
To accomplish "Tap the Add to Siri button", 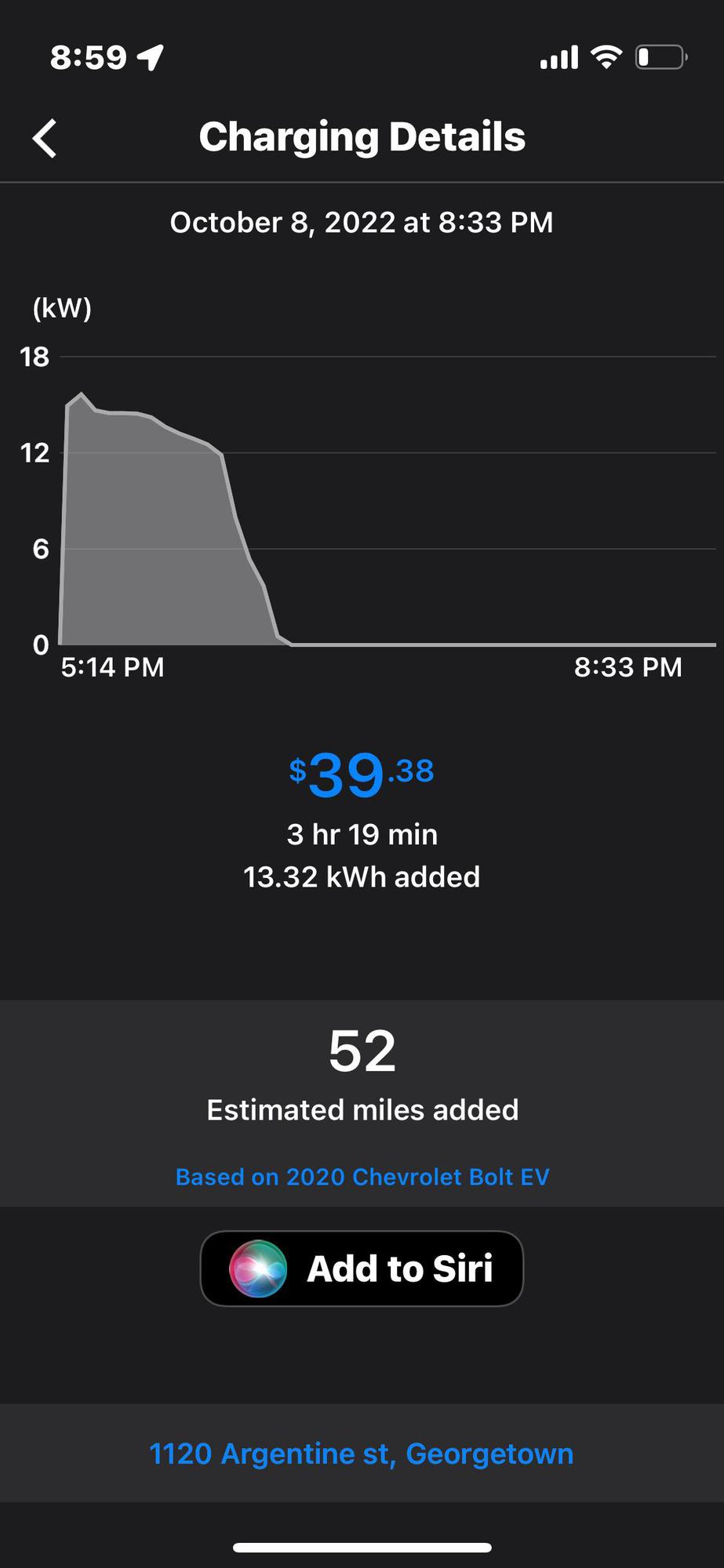I will pyautogui.click(x=362, y=1269).
